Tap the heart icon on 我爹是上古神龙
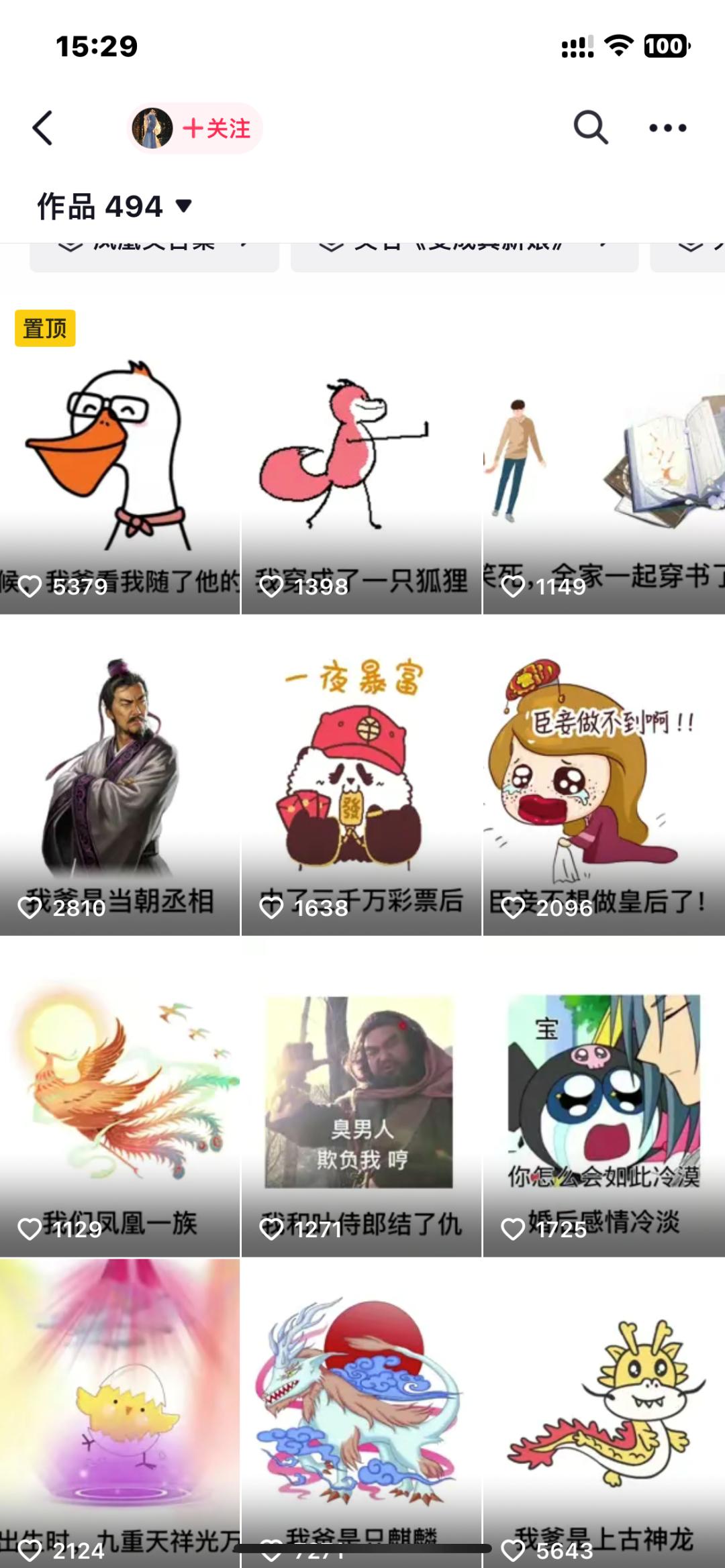 (x=514, y=1551)
